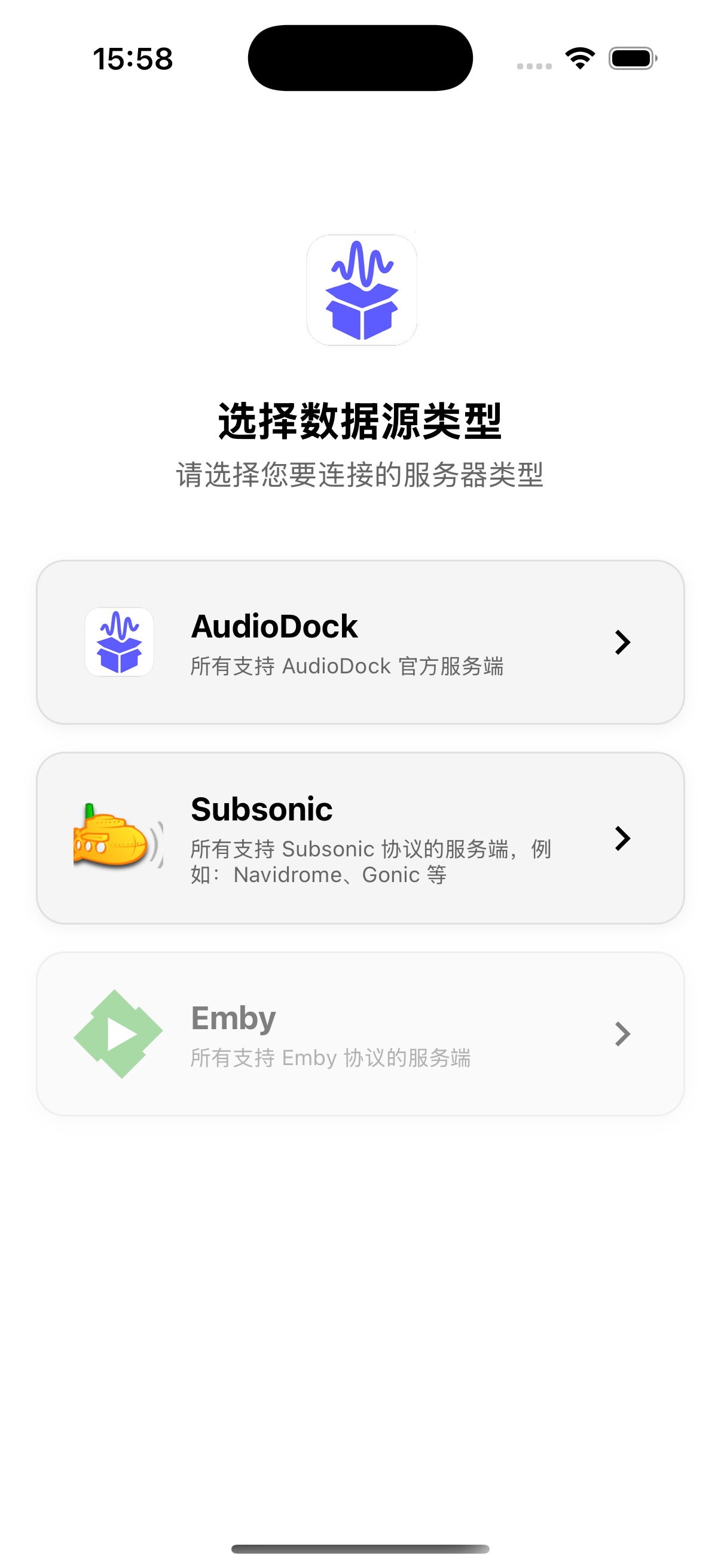This screenshot has width=721, height=1568.
Task: Expand the AudioDock option via its chevron
Action: tap(622, 642)
